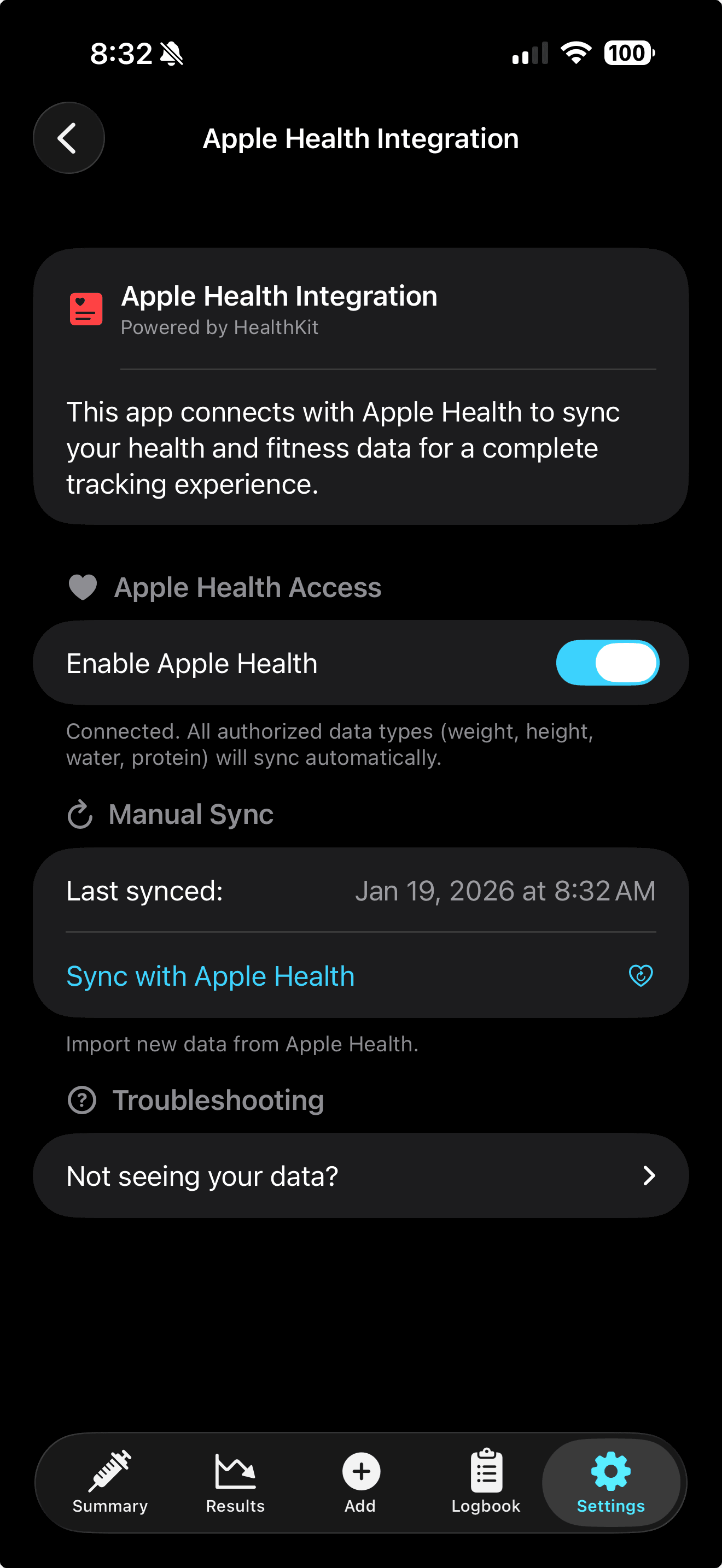Tap the refresh icon next to Manual Sync
Screen dimensions: 722x1568
(x=80, y=815)
